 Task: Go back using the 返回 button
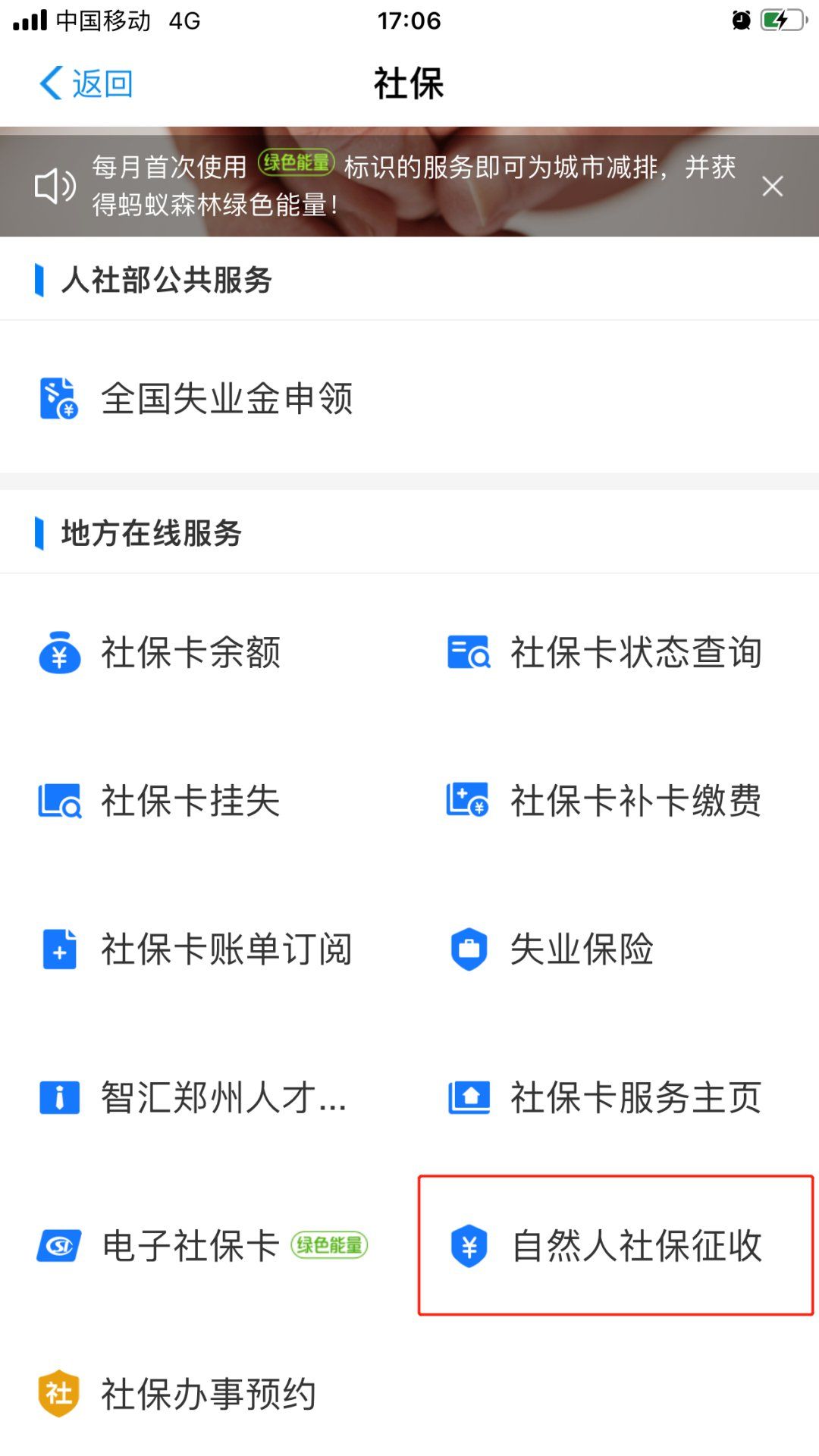point(86,83)
